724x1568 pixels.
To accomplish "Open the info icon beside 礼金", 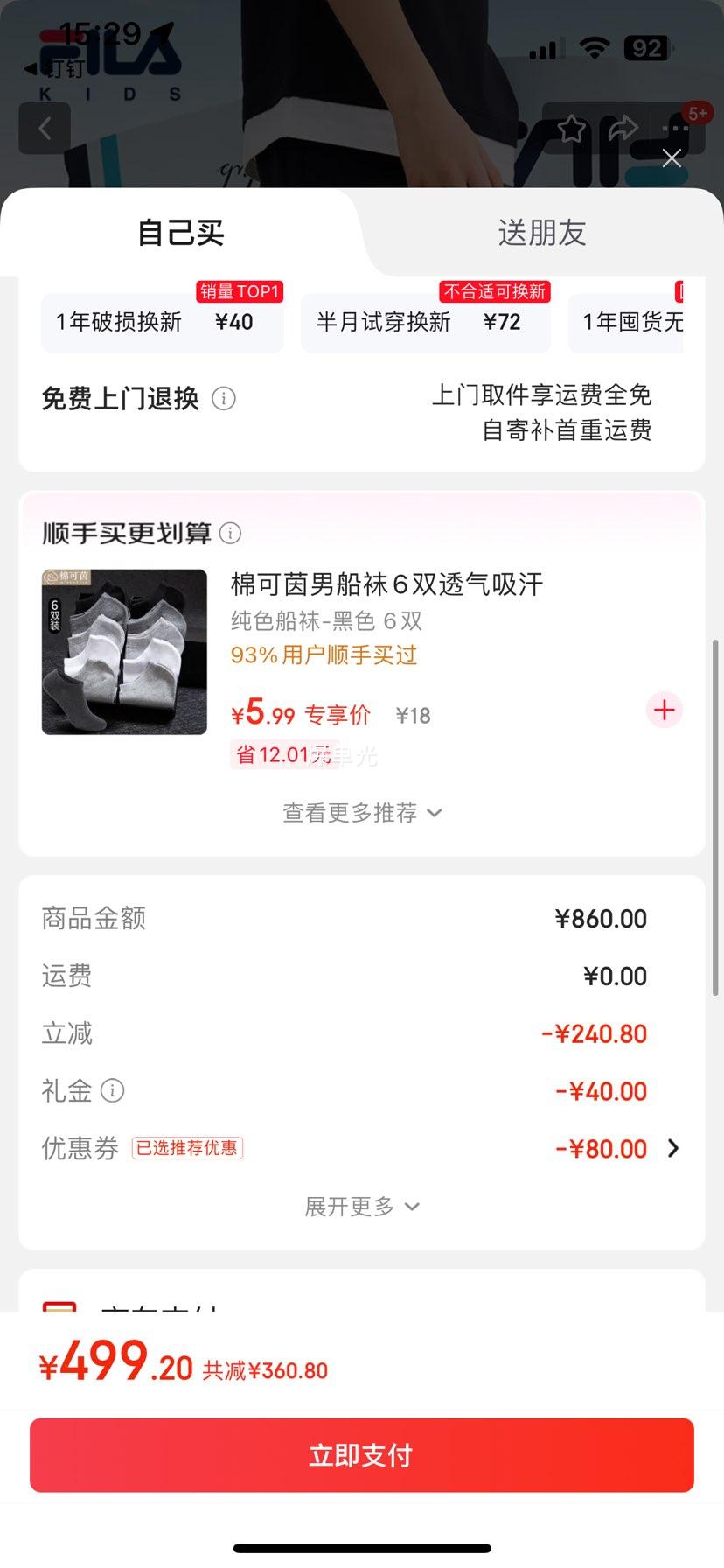I will [x=112, y=1090].
